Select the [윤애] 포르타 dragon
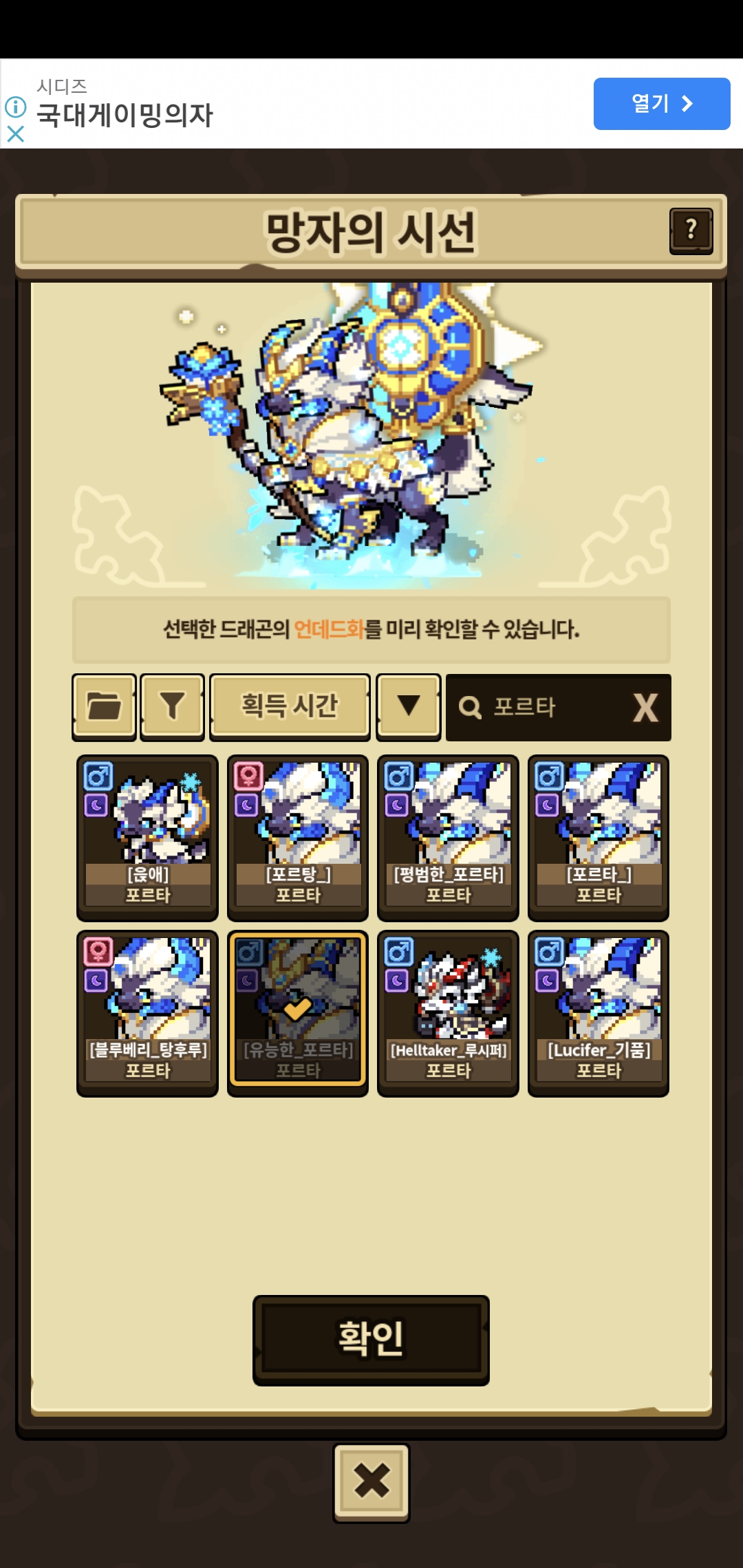The width and height of the screenshot is (743, 1568). click(x=147, y=838)
